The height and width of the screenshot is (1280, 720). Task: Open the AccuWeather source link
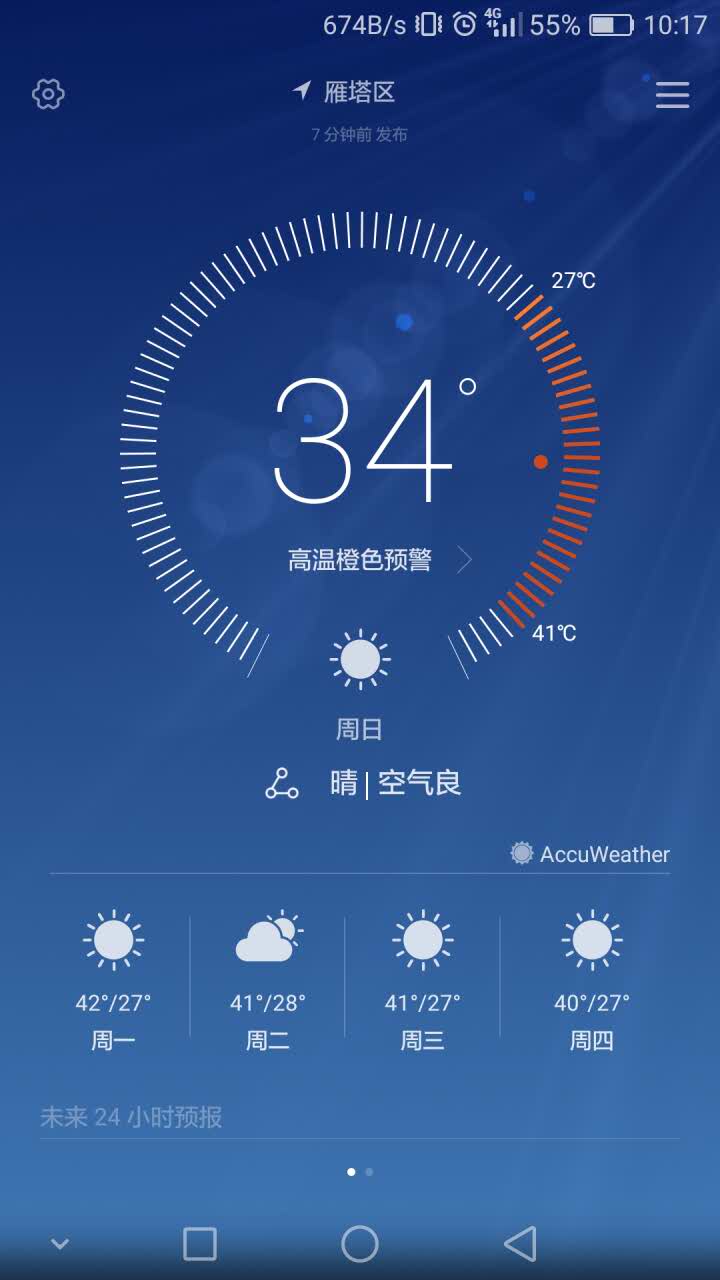pos(590,854)
